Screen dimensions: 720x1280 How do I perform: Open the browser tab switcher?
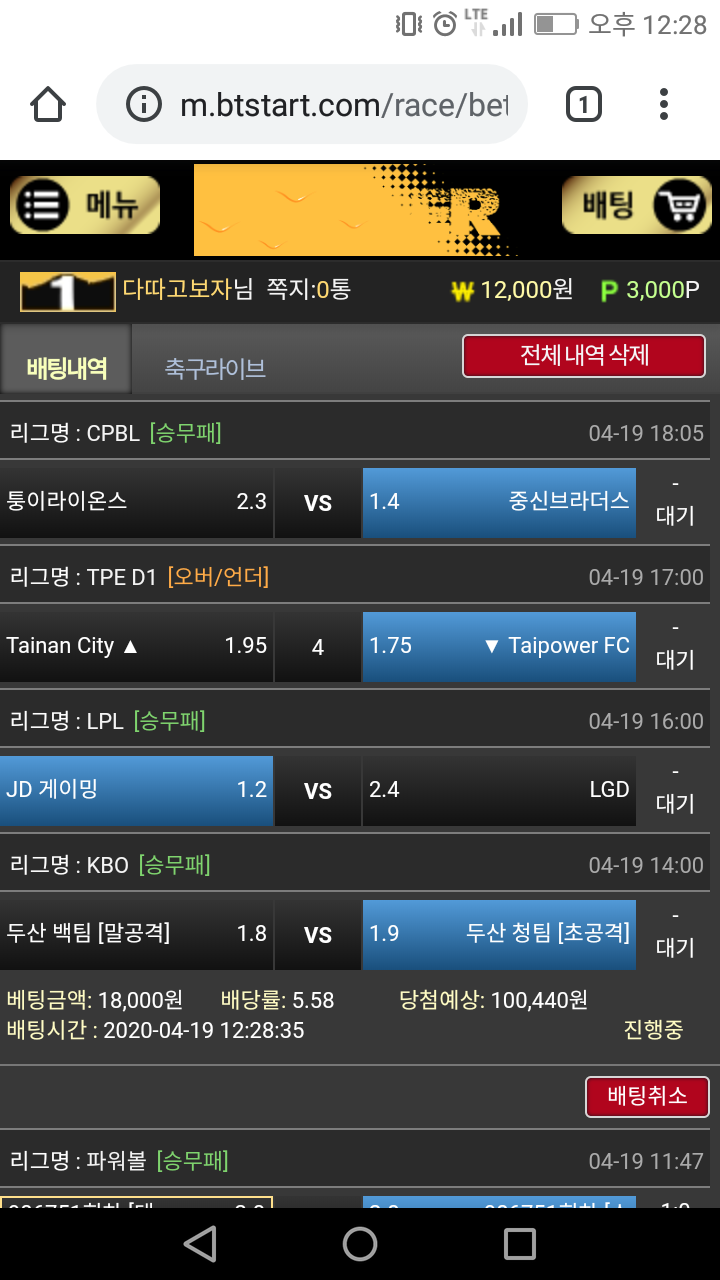point(583,104)
